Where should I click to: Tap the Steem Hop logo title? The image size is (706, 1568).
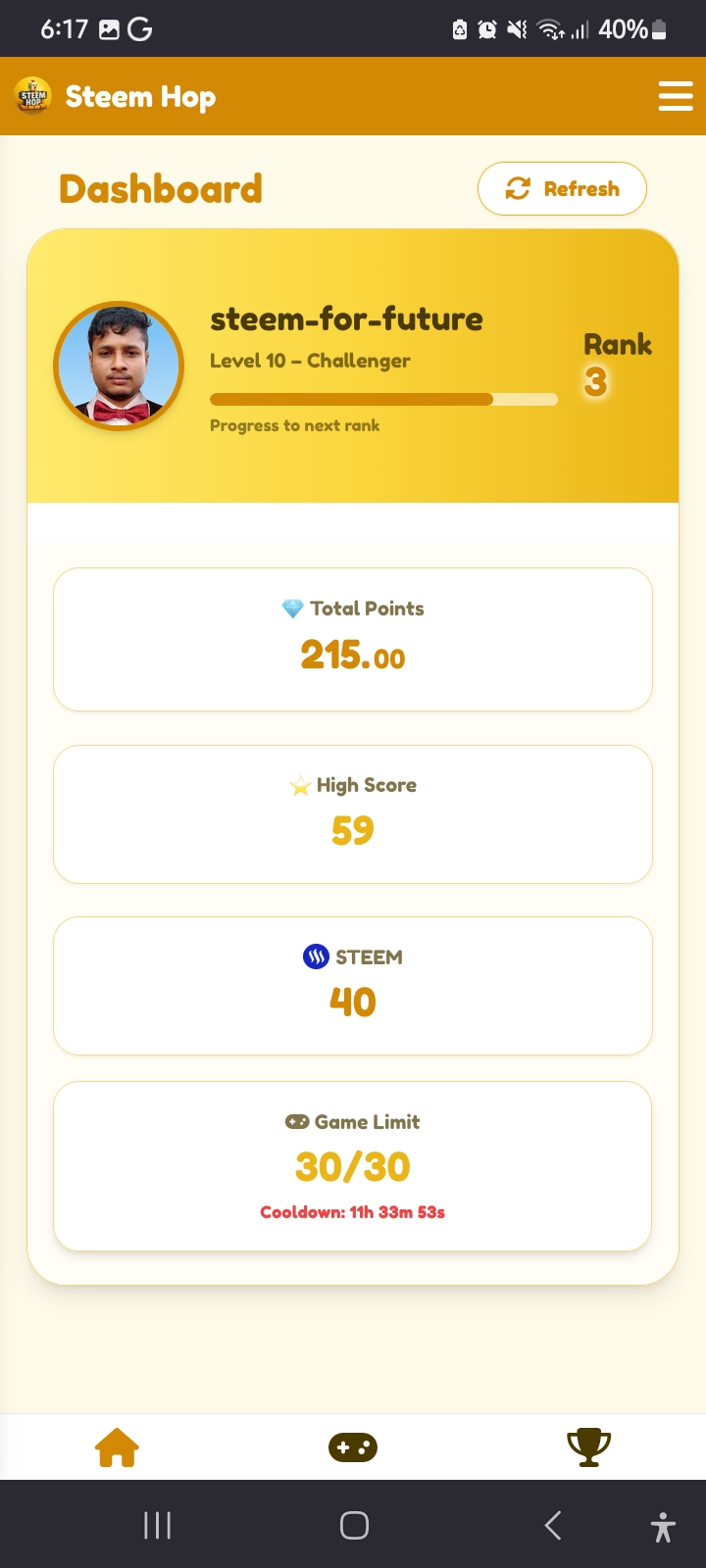(116, 96)
